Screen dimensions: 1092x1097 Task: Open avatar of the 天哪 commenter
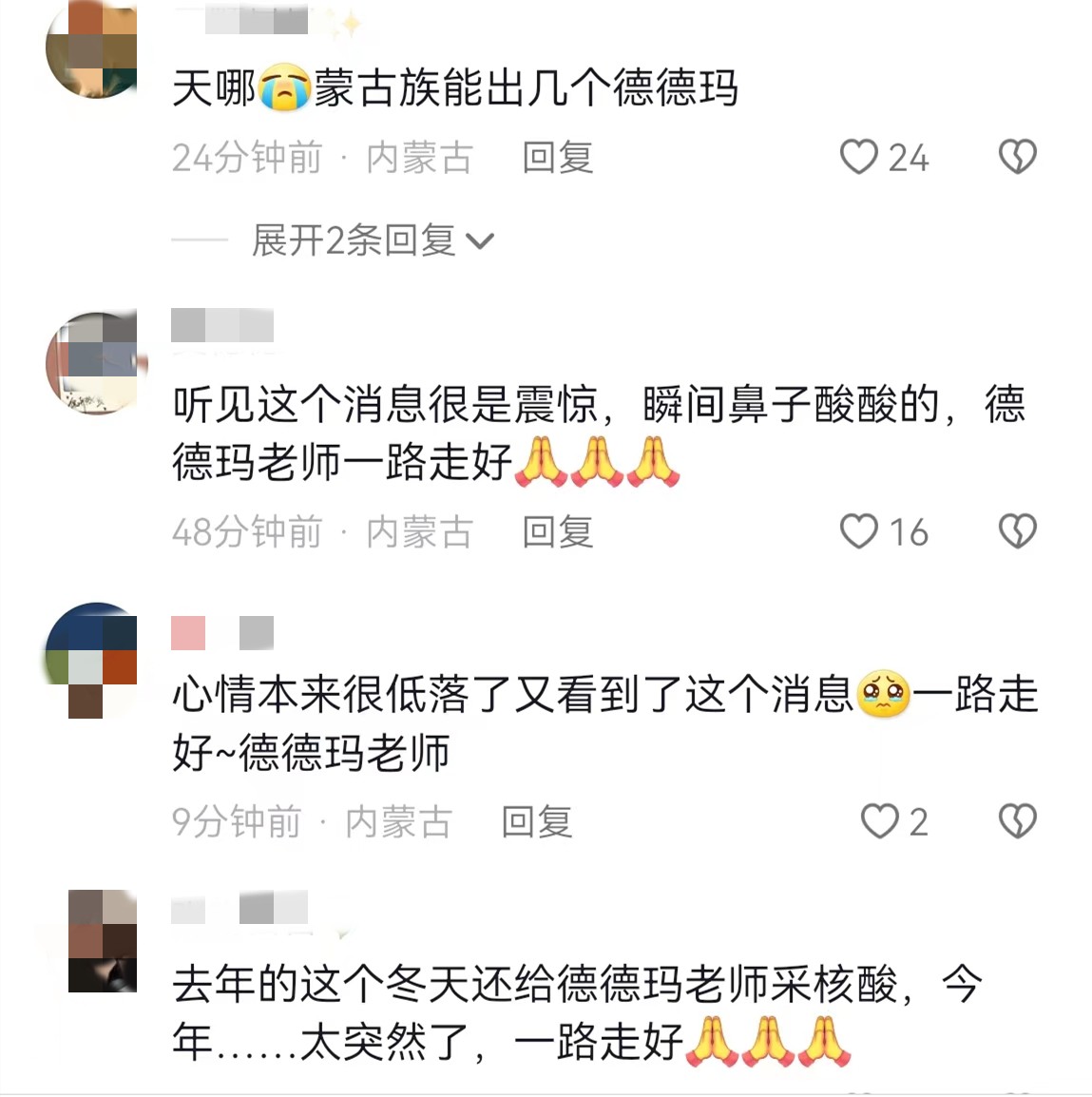92,48
